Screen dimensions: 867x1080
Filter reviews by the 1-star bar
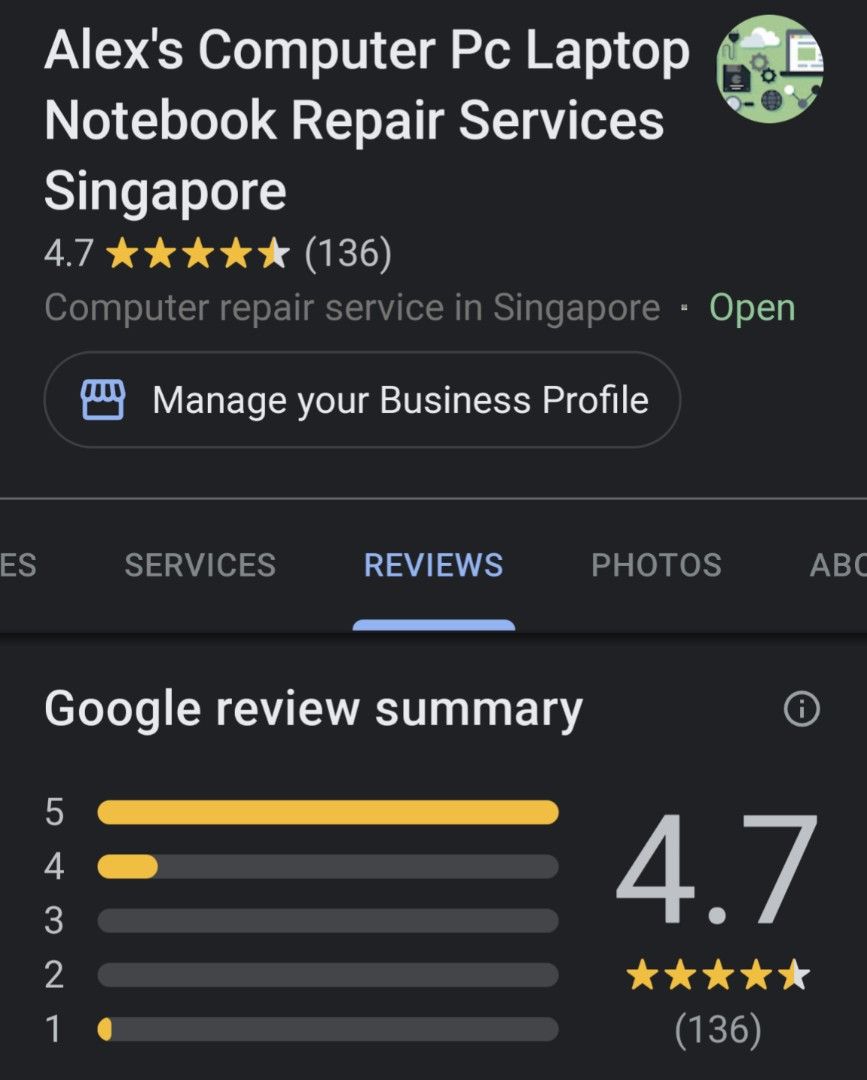coord(327,1029)
